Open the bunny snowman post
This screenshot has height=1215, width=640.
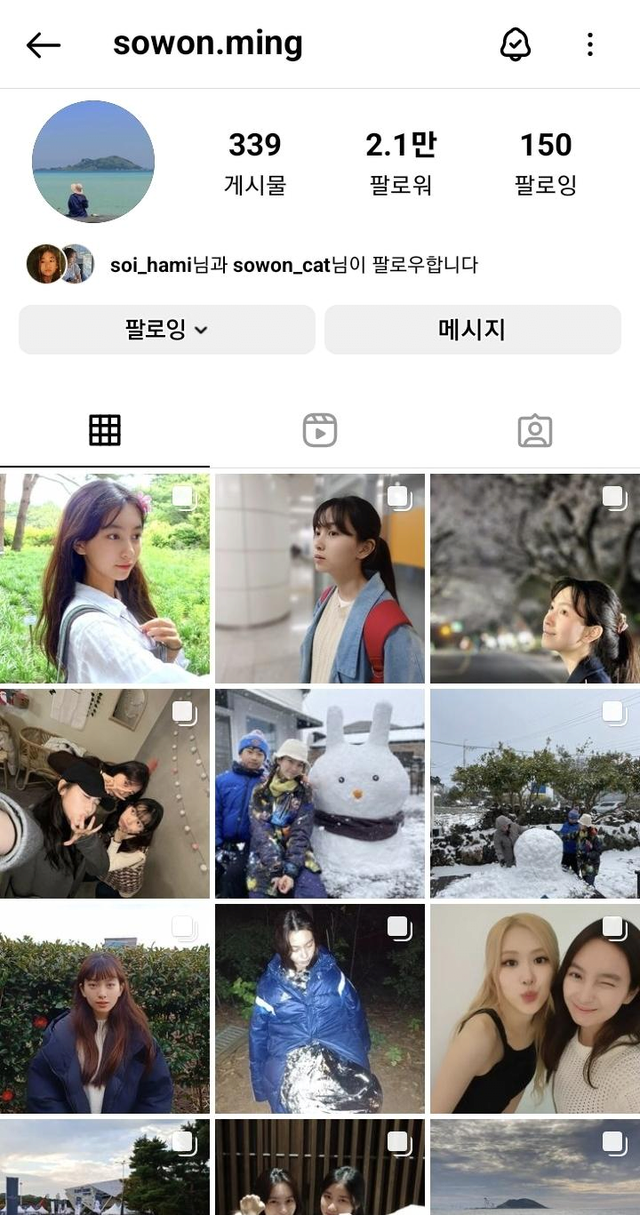(x=320, y=793)
